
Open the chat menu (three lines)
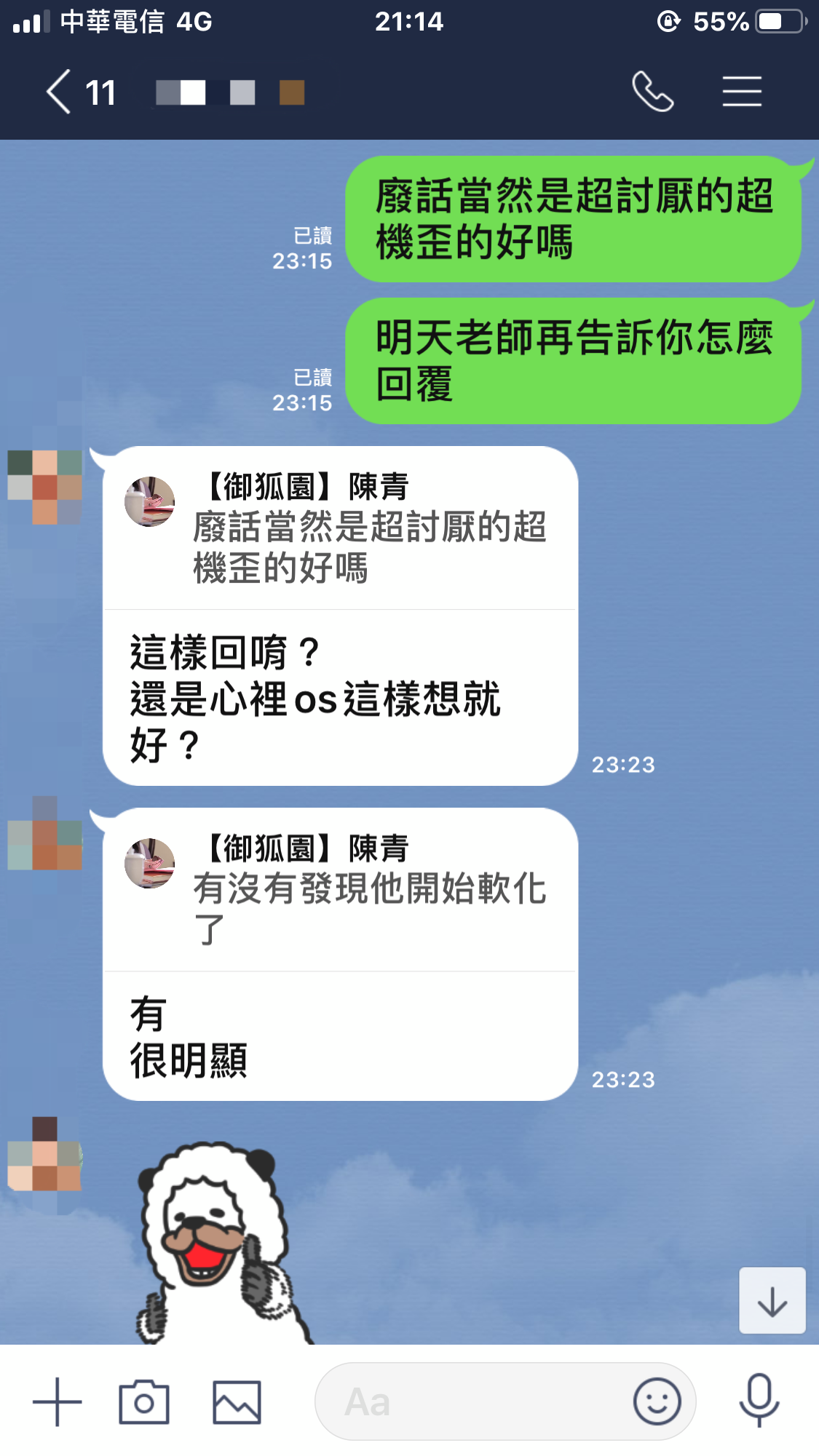click(742, 92)
